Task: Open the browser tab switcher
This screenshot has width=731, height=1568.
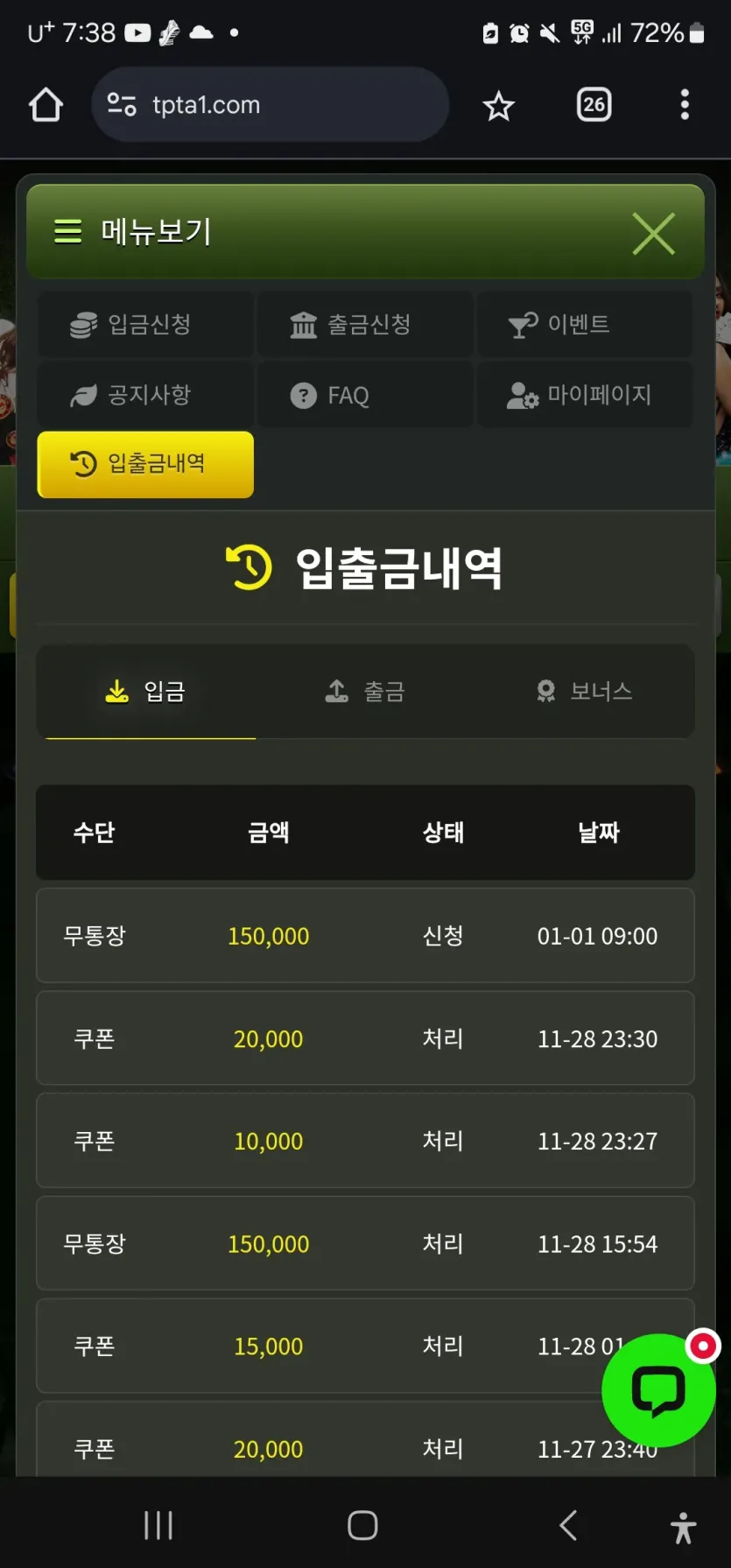Action: coord(594,105)
